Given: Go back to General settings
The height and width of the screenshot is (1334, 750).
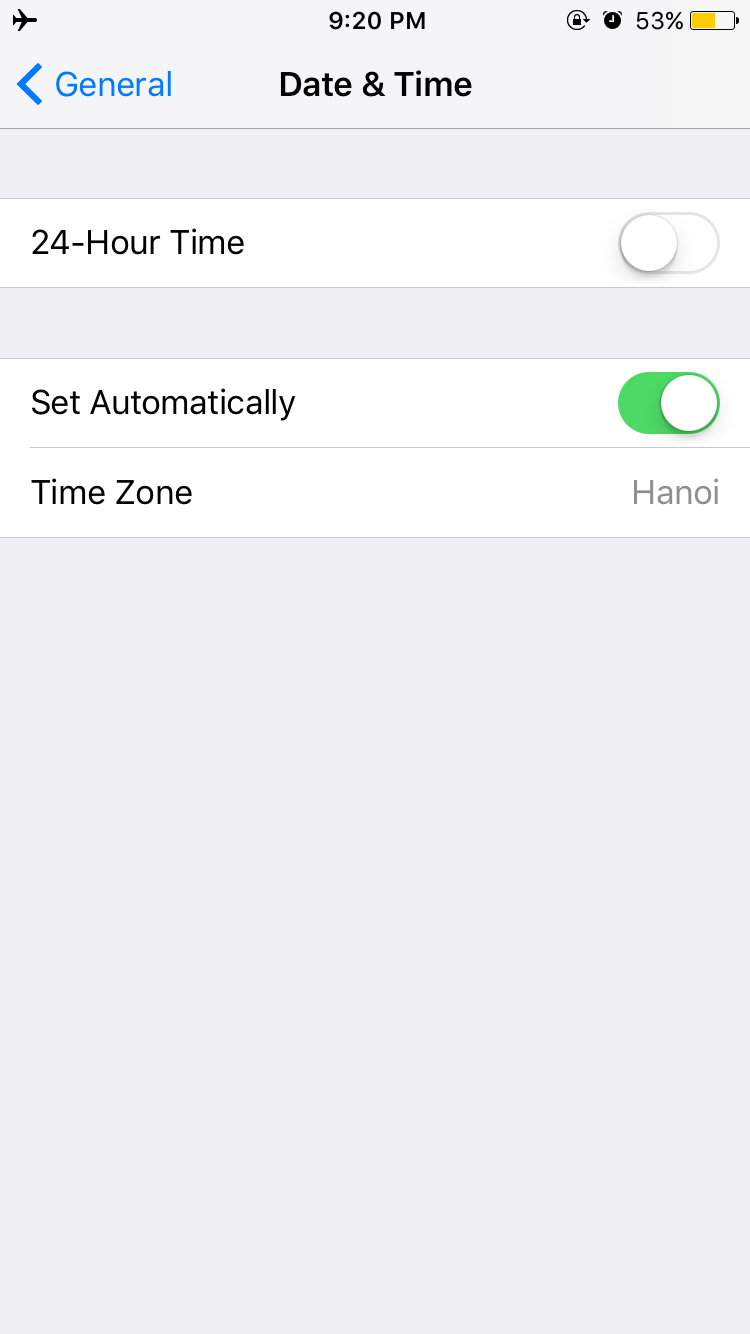Looking at the screenshot, I should 95,85.
